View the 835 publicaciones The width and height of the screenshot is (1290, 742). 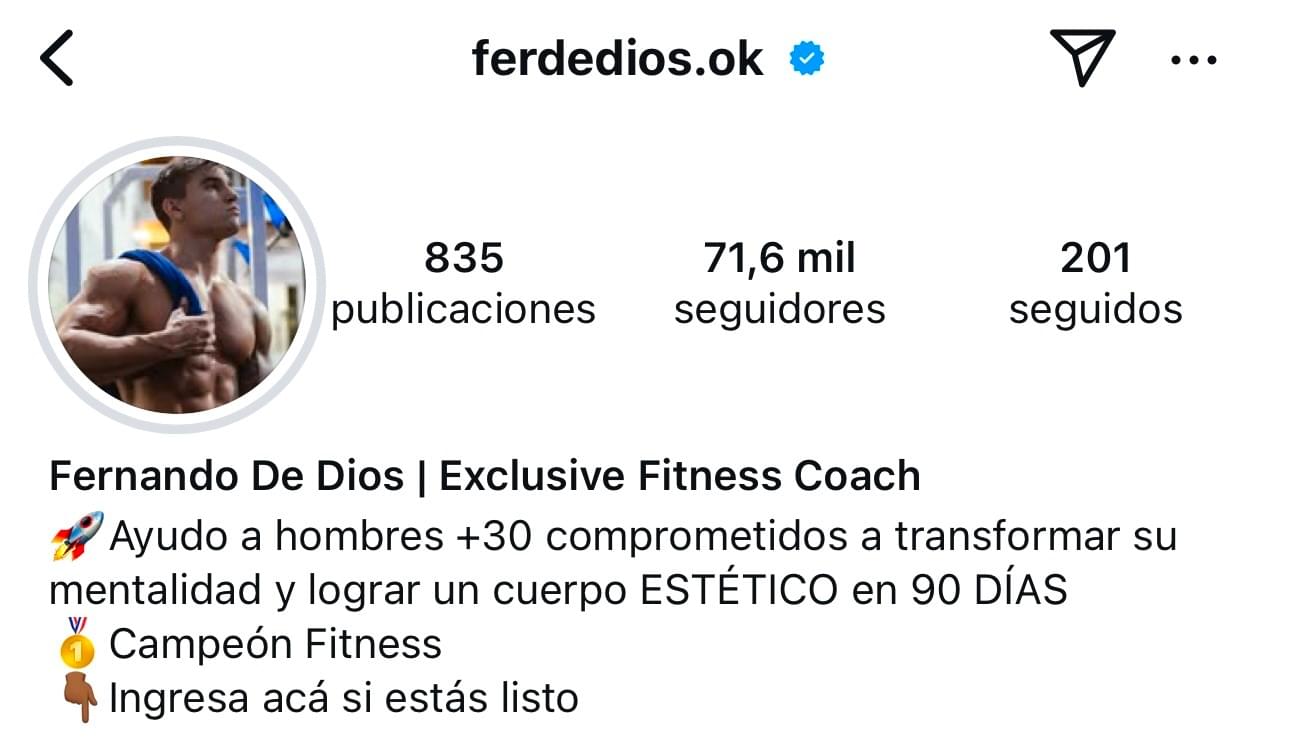463,283
